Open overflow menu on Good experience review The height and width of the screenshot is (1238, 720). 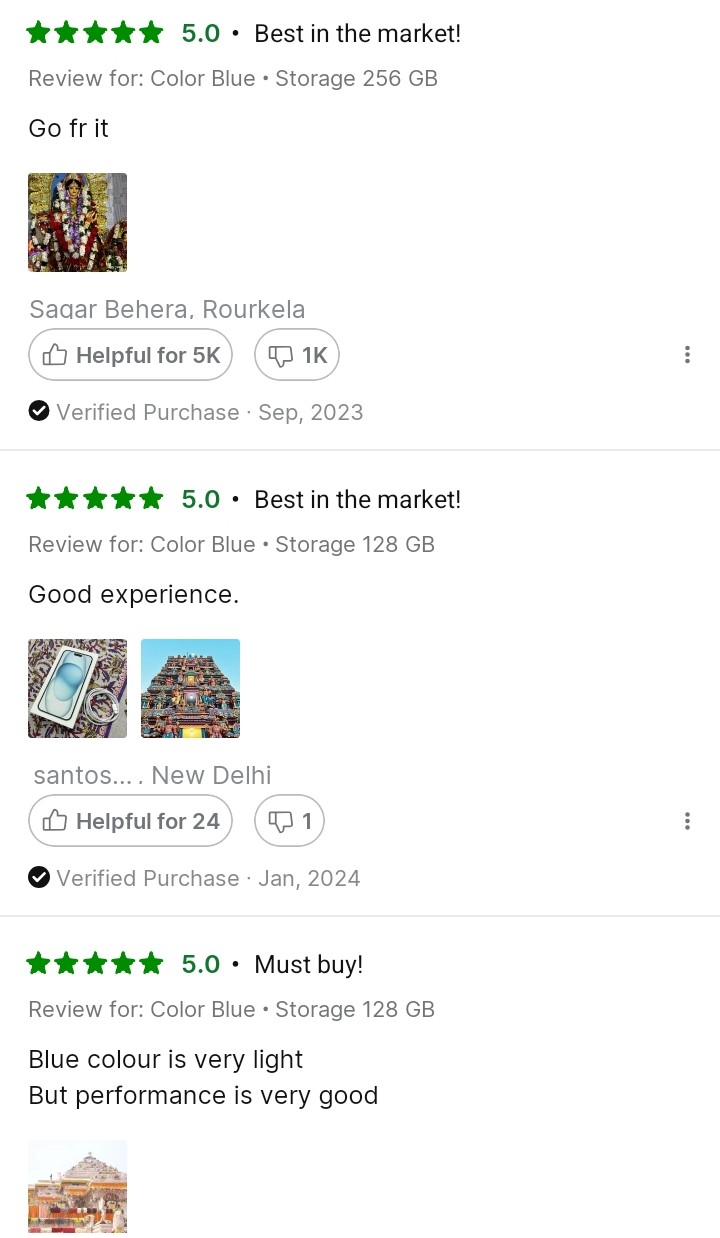[x=687, y=821]
